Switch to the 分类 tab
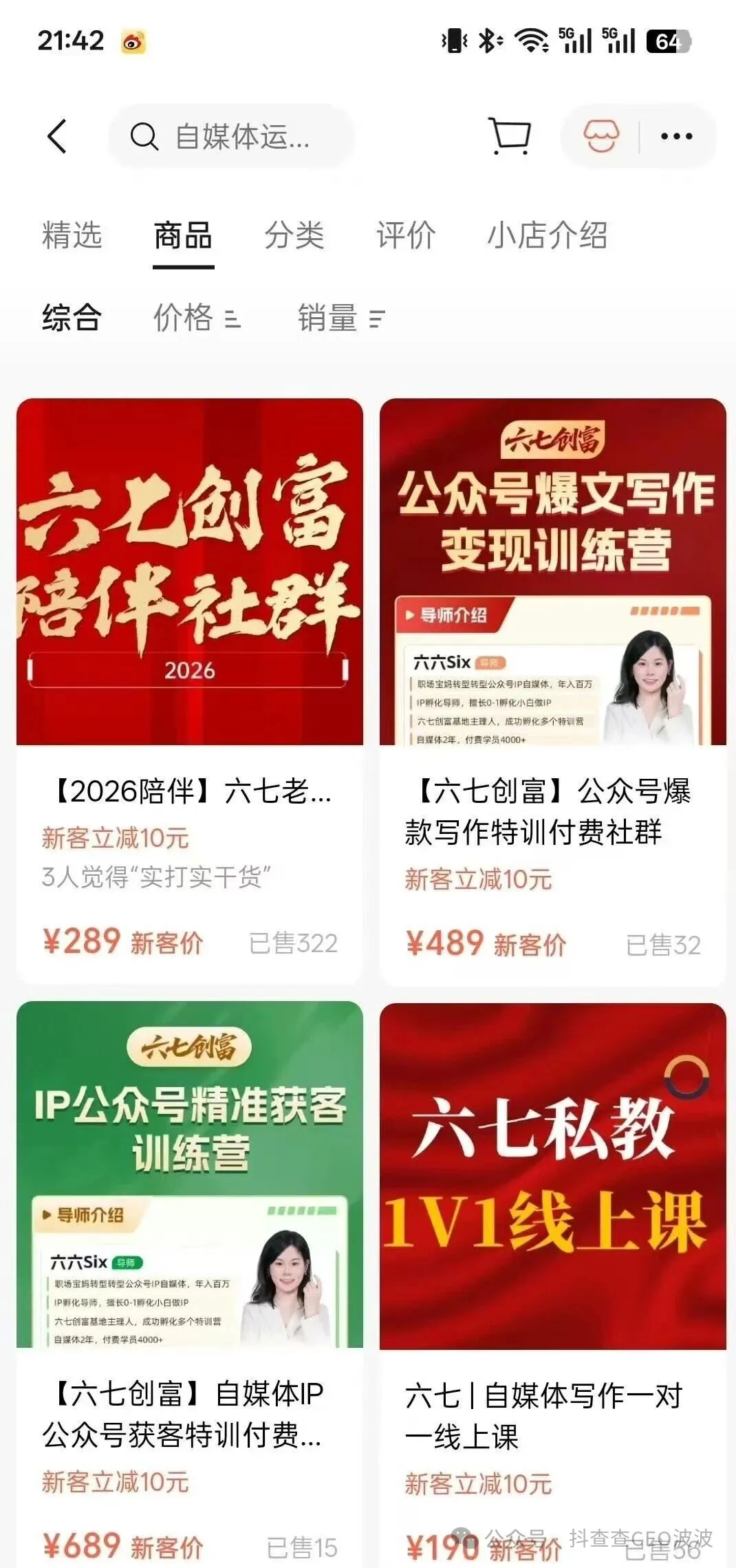The image size is (736, 1568). 294,237
